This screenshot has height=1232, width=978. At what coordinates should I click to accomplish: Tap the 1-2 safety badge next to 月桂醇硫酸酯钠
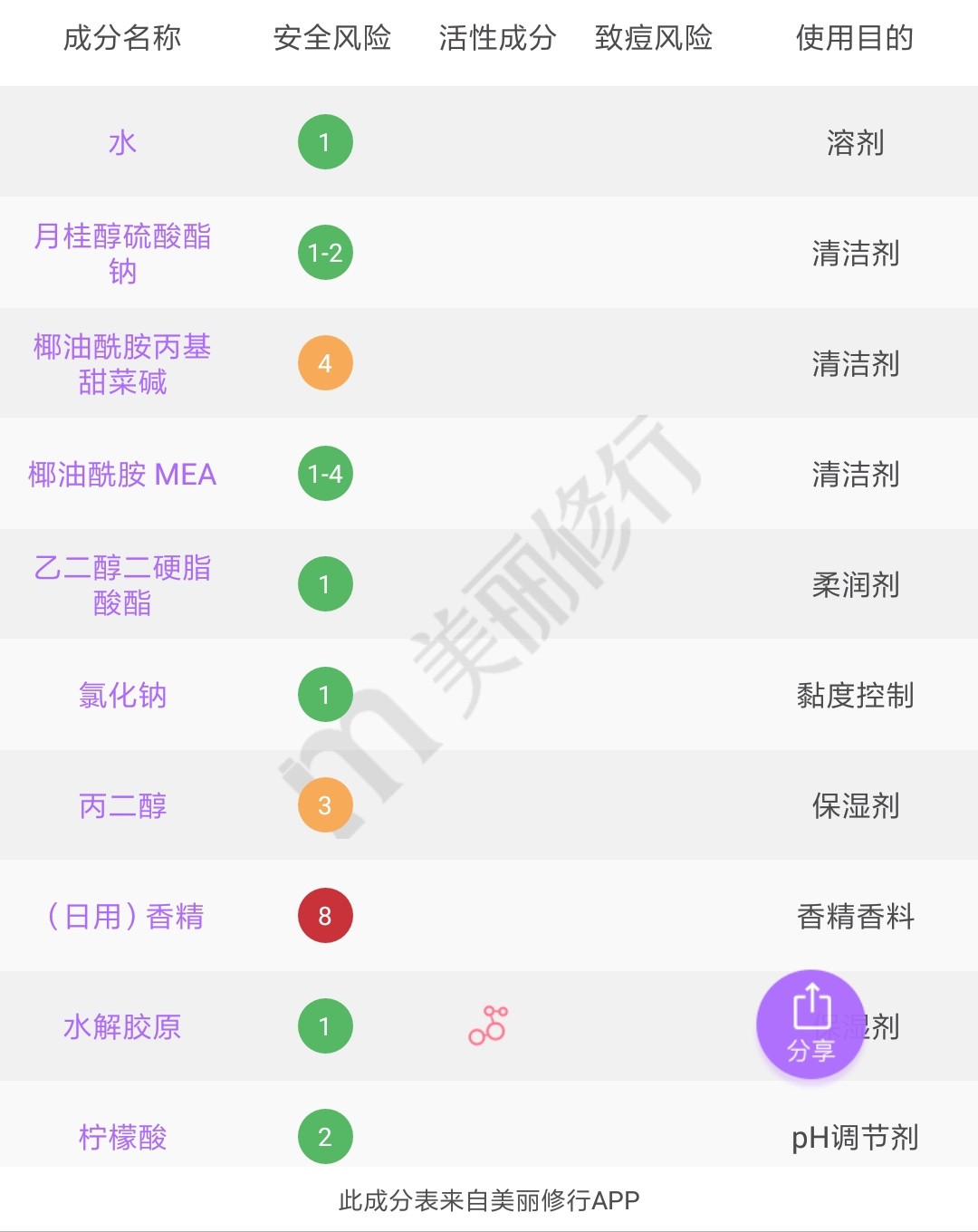pos(325,253)
